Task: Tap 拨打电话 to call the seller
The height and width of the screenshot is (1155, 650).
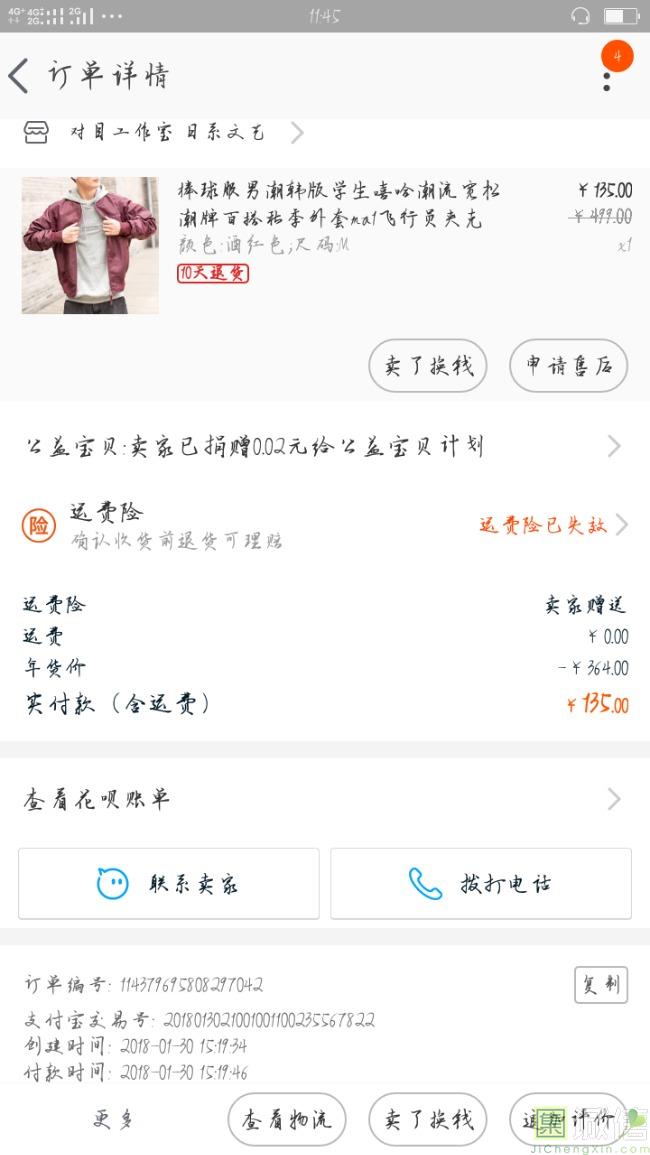Action: tap(481, 883)
